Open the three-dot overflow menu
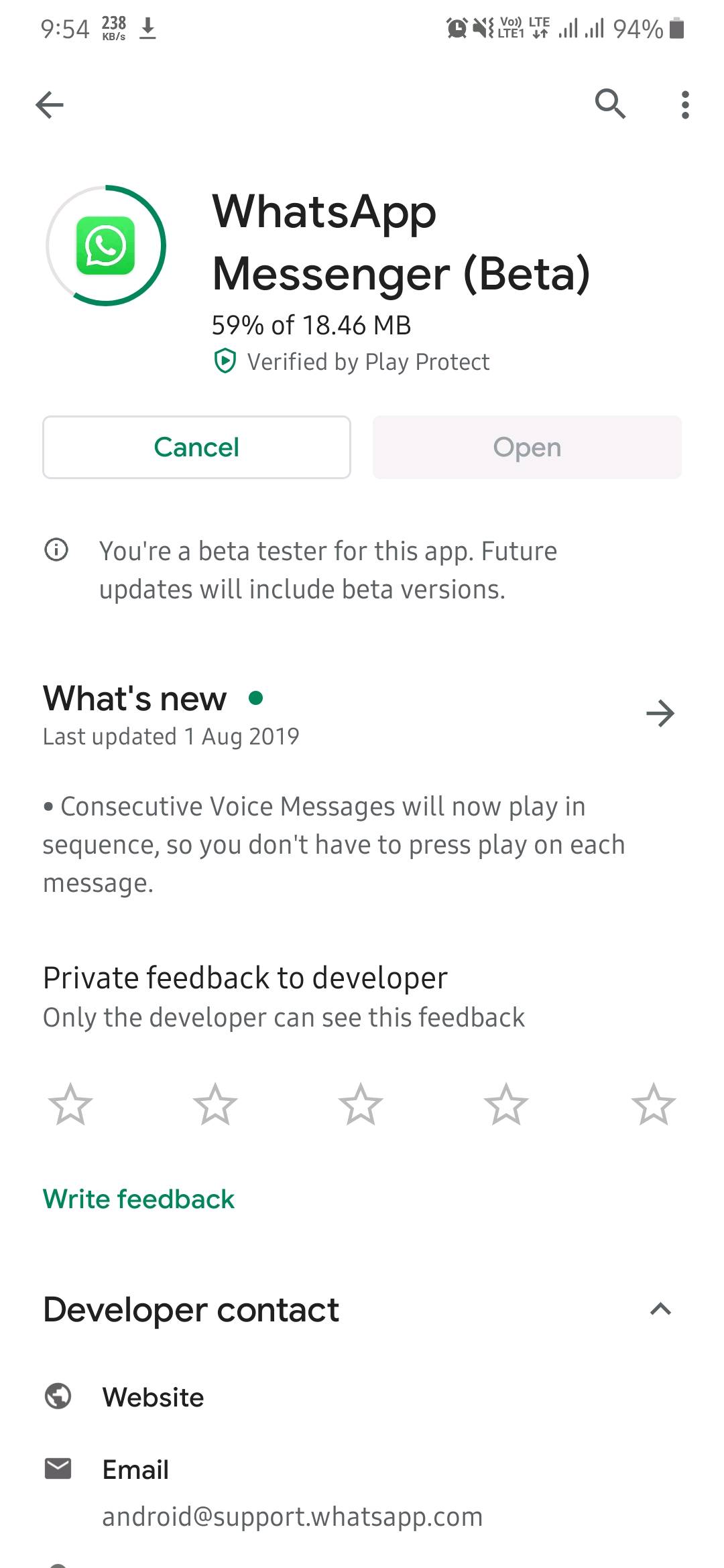 coord(684,104)
